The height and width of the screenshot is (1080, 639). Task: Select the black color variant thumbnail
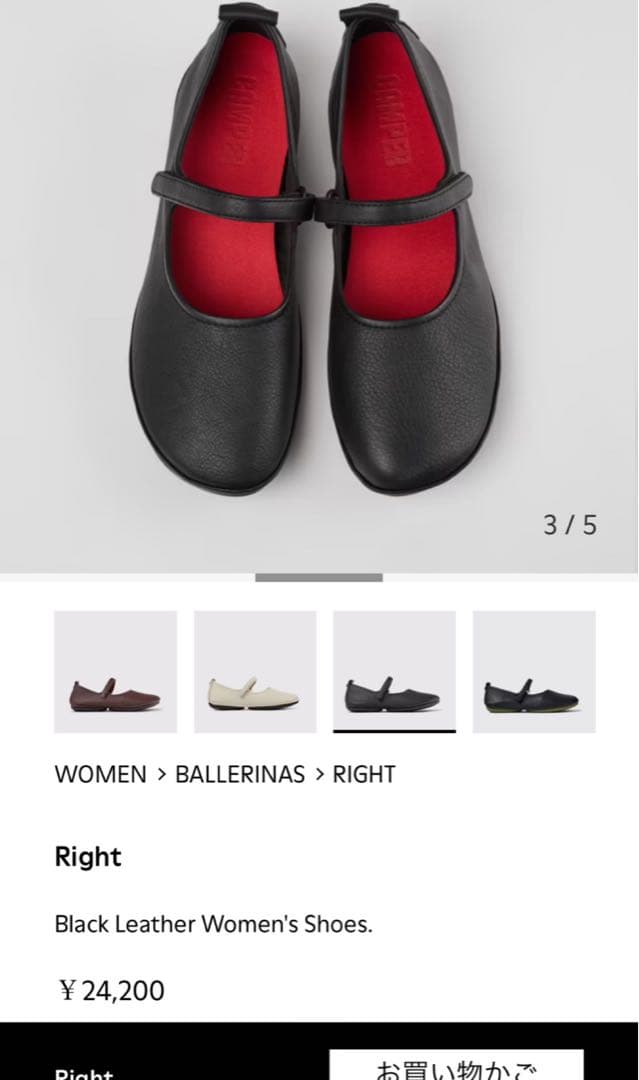pyautogui.click(x=394, y=671)
